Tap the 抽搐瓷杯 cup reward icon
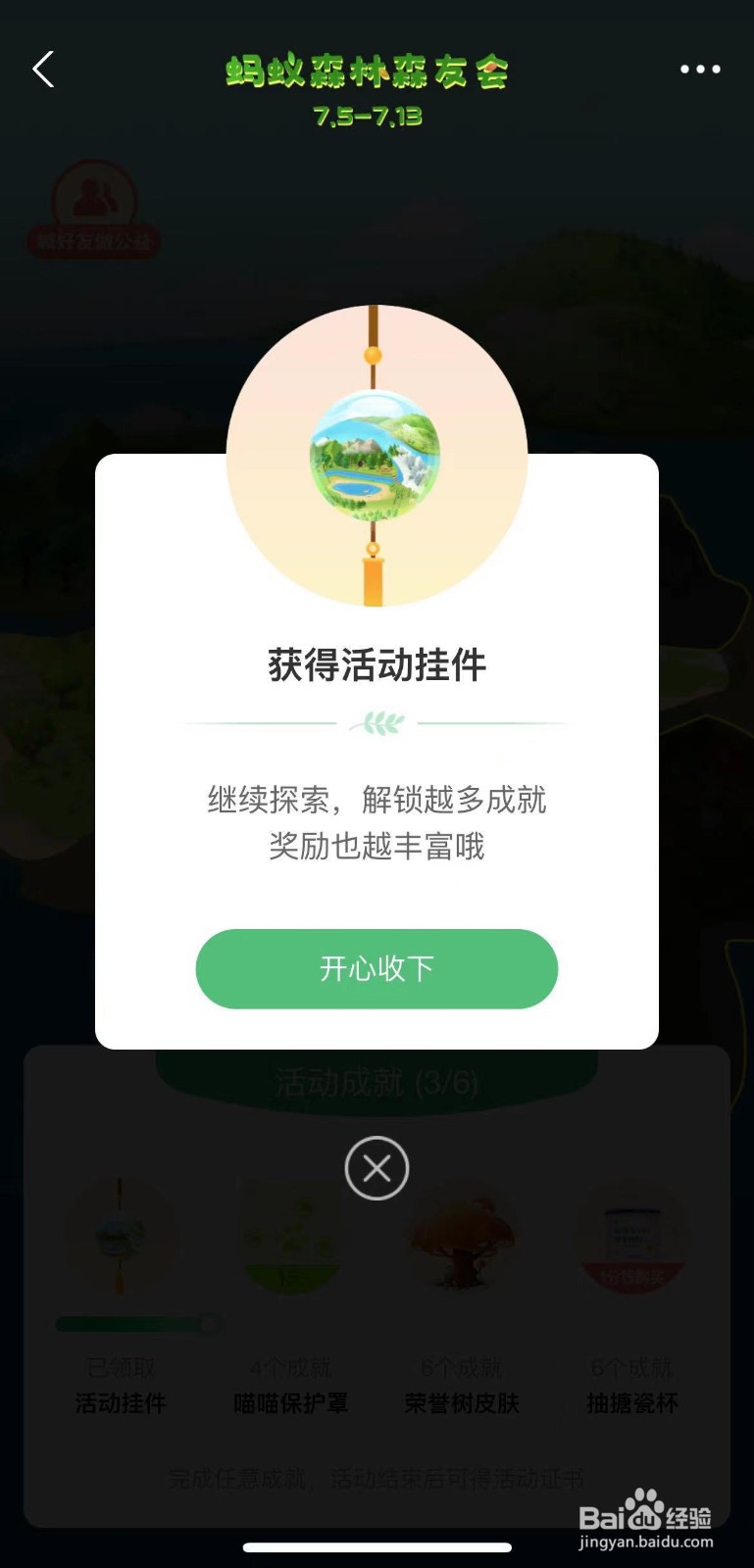The height and width of the screenshot is (1568, 754). tap(630, 1240)
